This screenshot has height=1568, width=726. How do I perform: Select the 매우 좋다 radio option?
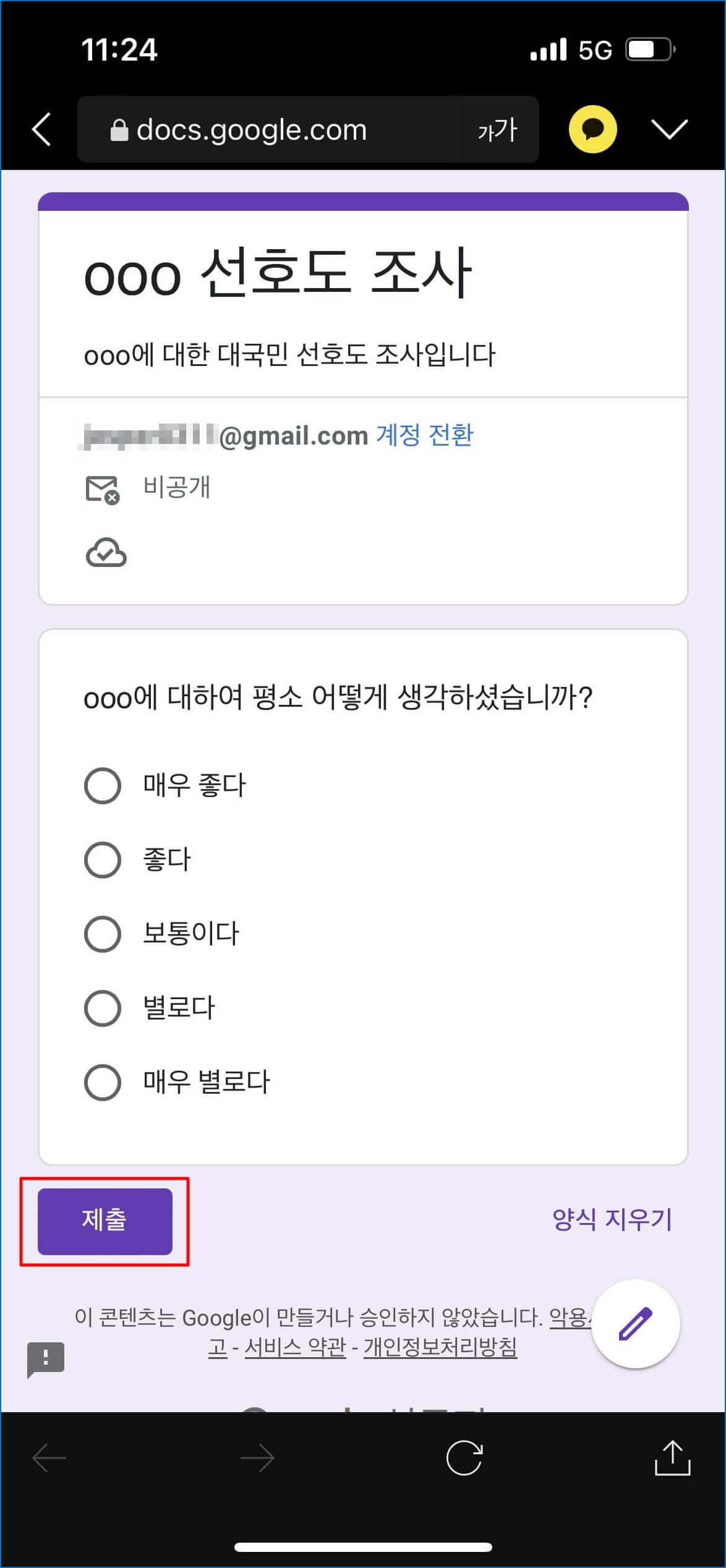[103, 786]
